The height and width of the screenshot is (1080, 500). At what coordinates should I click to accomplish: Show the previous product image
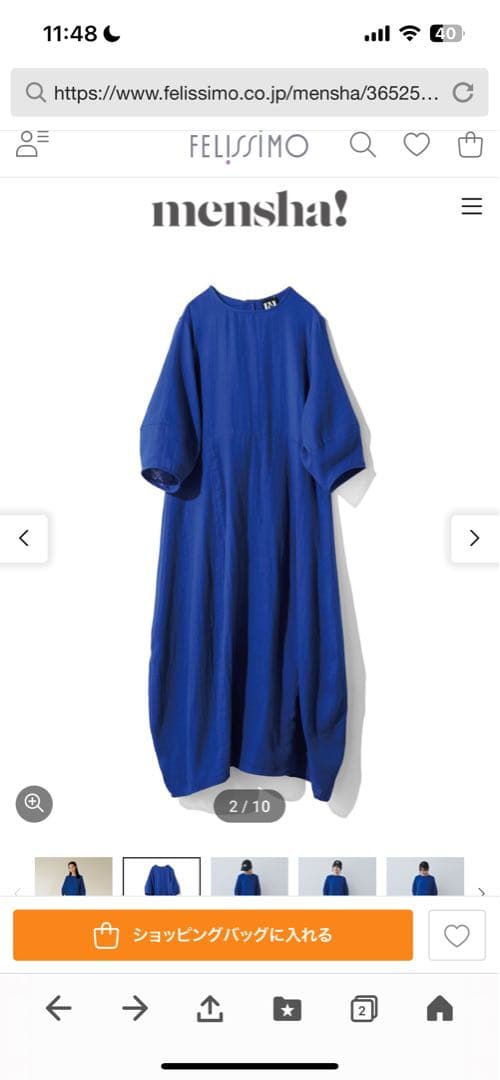coord(23,538)
